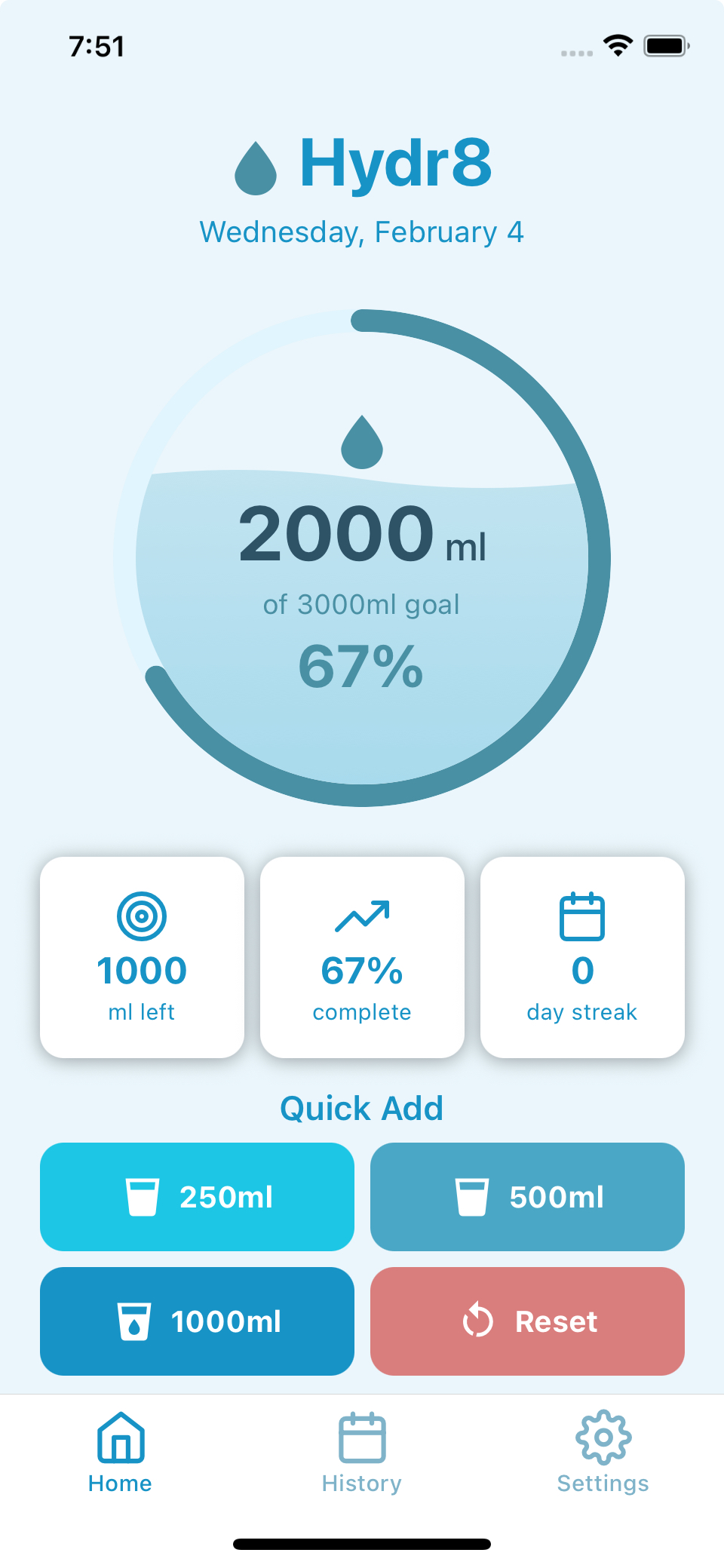
Task: Quick add 1000ml of water
Action: [197, 1321]
